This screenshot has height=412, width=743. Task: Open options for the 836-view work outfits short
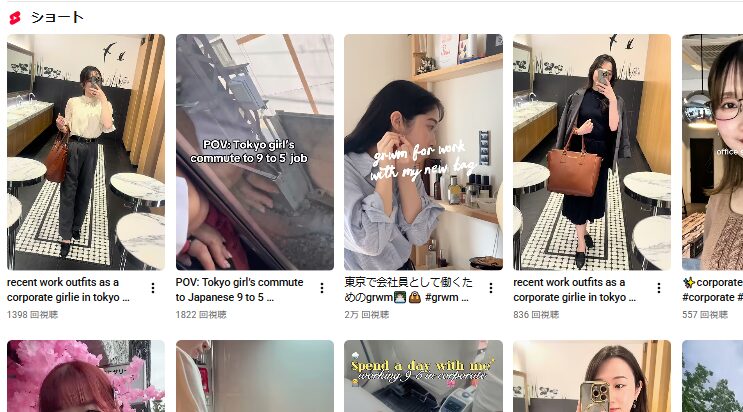tap(659, 288)
